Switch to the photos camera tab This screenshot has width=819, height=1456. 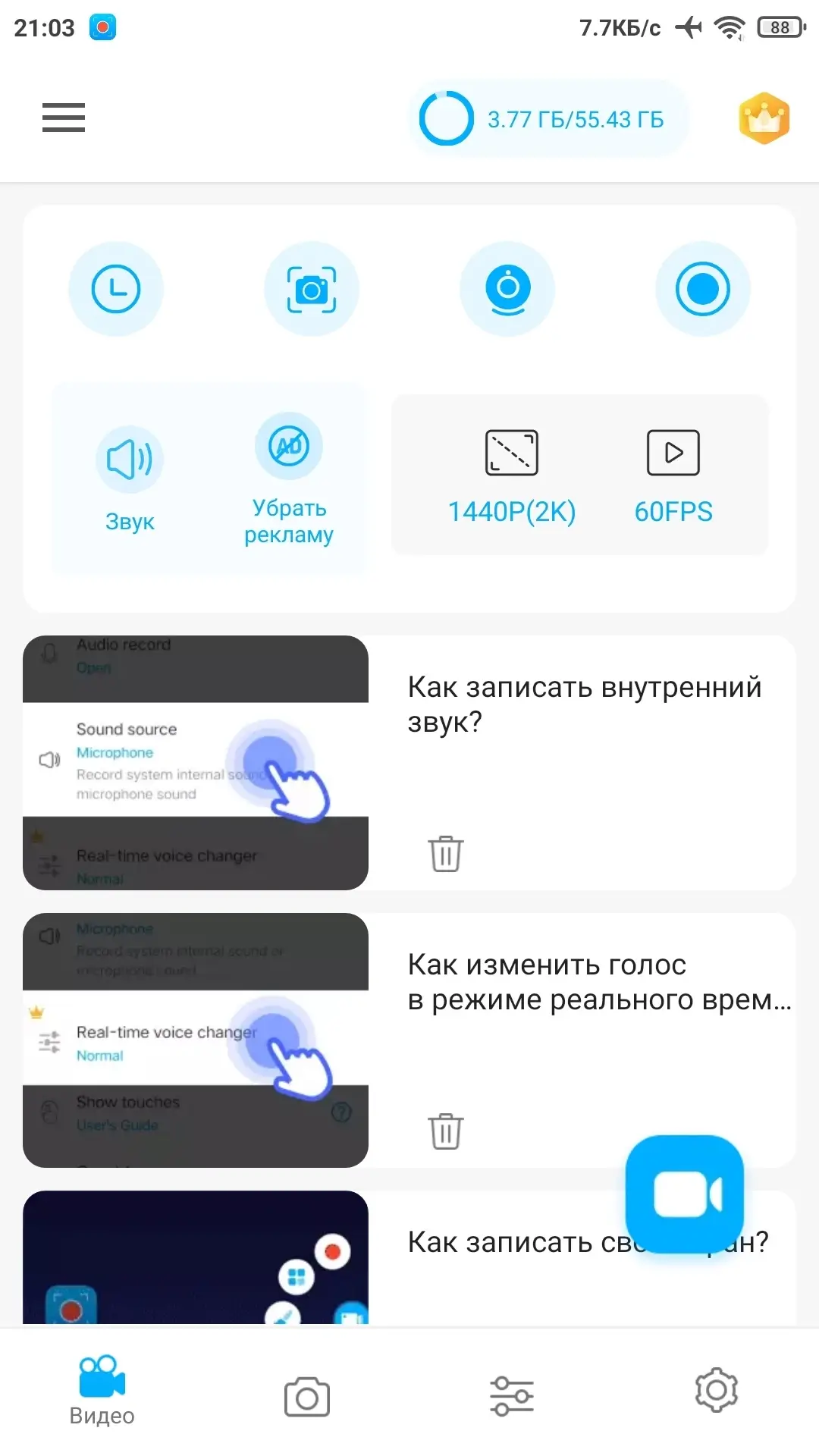[x=307, y=1396]
